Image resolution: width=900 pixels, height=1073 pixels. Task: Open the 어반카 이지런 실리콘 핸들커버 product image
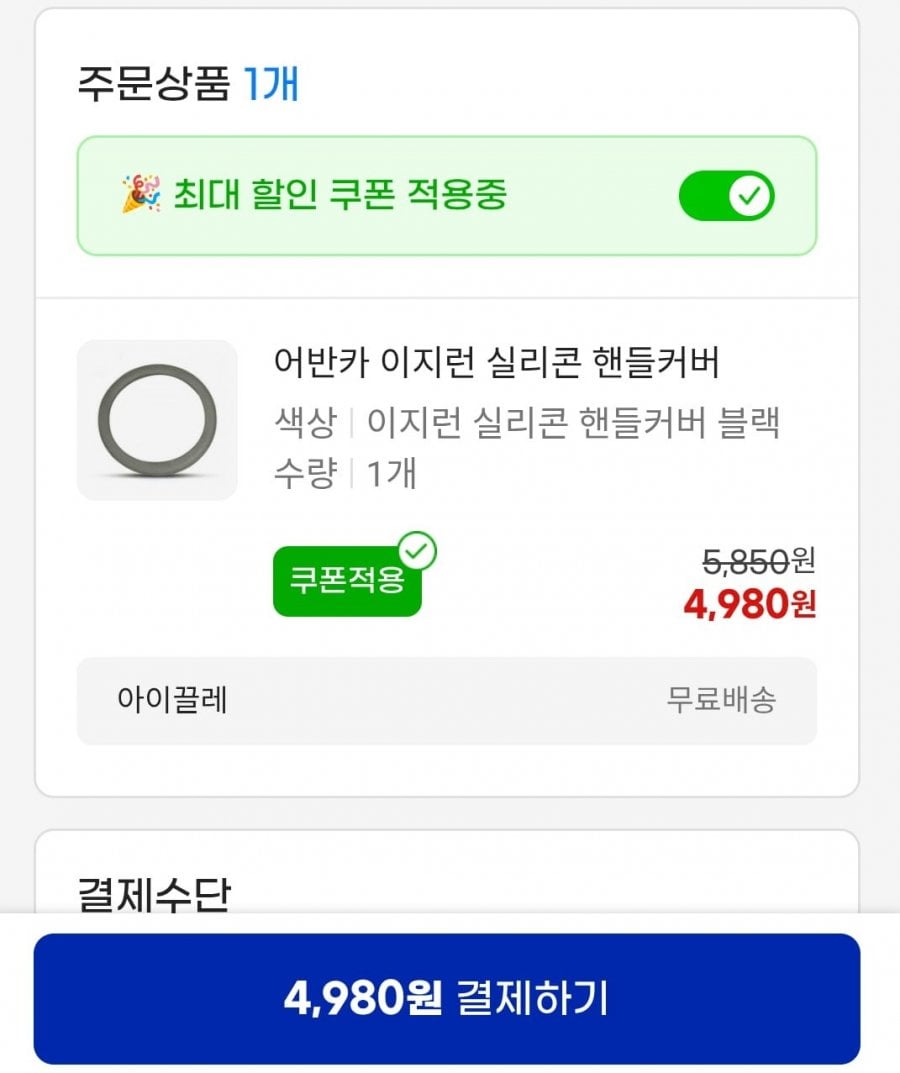click(x=157, y=420)
